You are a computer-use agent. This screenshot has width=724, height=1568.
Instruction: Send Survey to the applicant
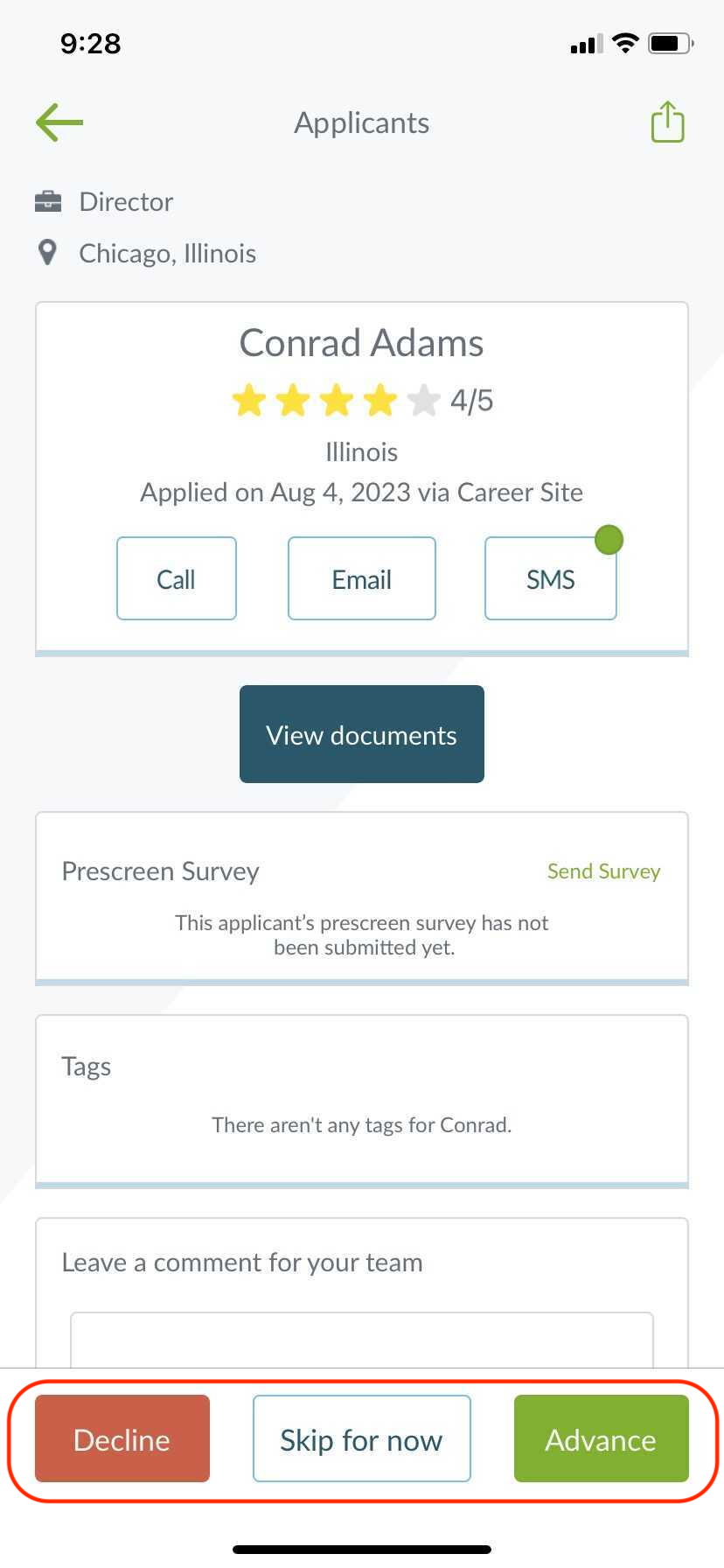click(603, 871)
